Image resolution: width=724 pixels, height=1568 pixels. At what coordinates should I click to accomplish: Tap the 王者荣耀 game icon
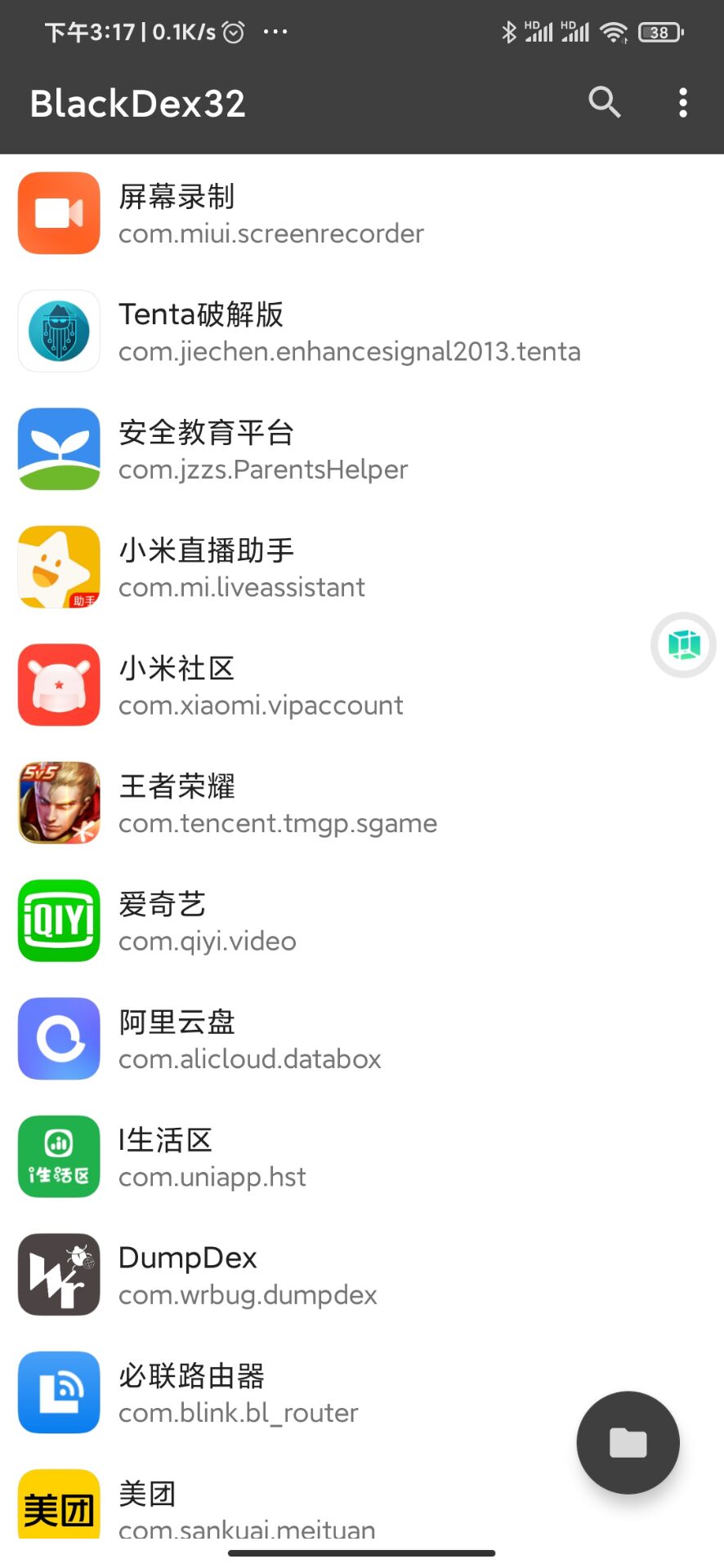tap(58, 803)
